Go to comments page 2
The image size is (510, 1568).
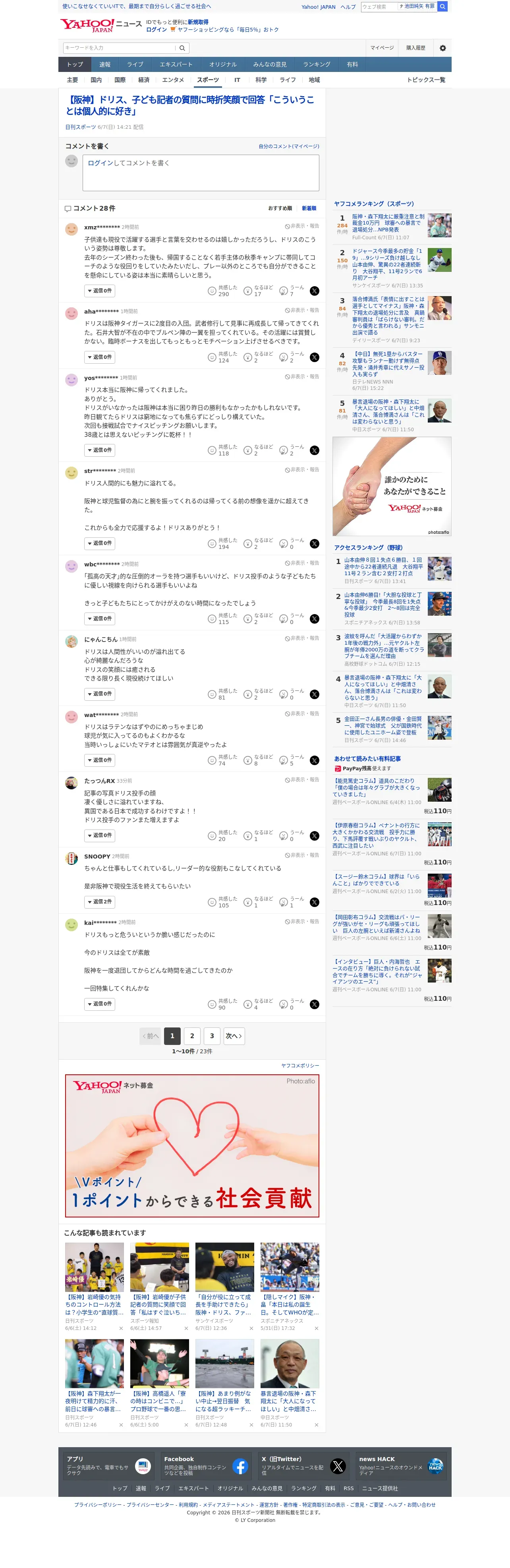(192, 1036)
